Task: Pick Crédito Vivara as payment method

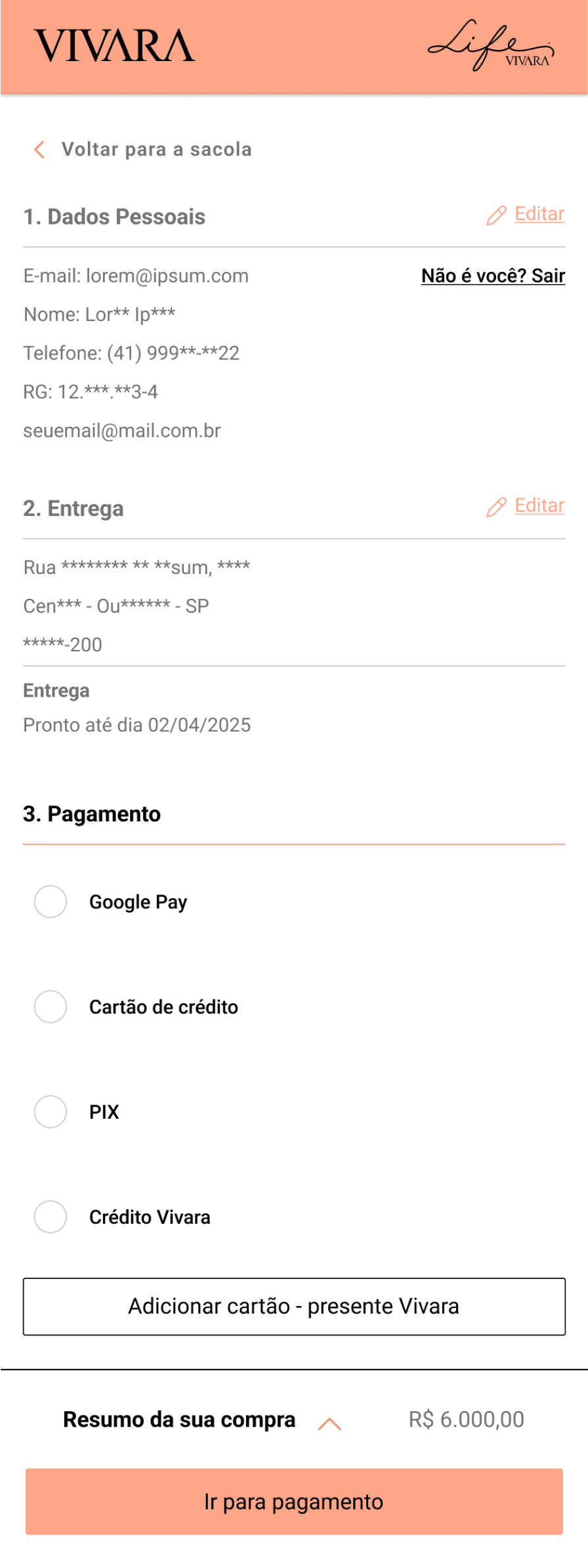Action: [51, 1217]
